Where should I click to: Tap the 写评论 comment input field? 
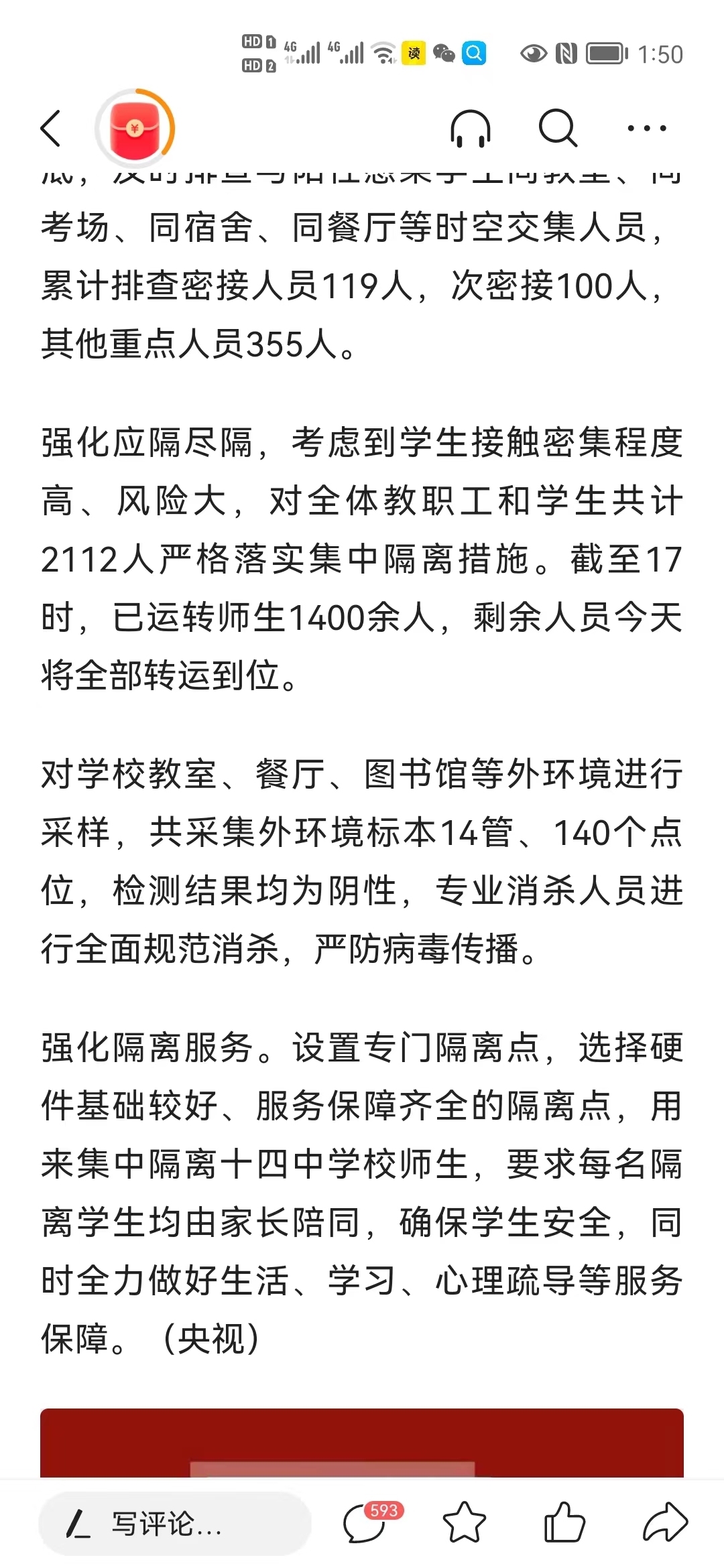point(175,1523)
